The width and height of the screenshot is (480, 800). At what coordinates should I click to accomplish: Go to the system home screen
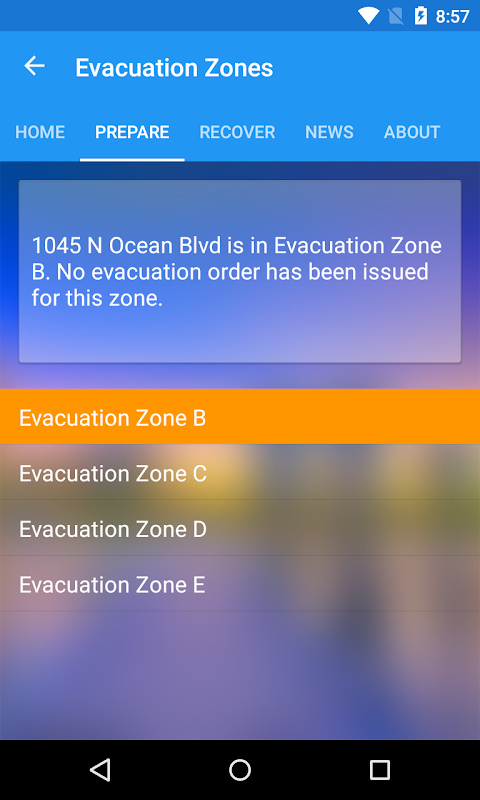coord(240,769)
